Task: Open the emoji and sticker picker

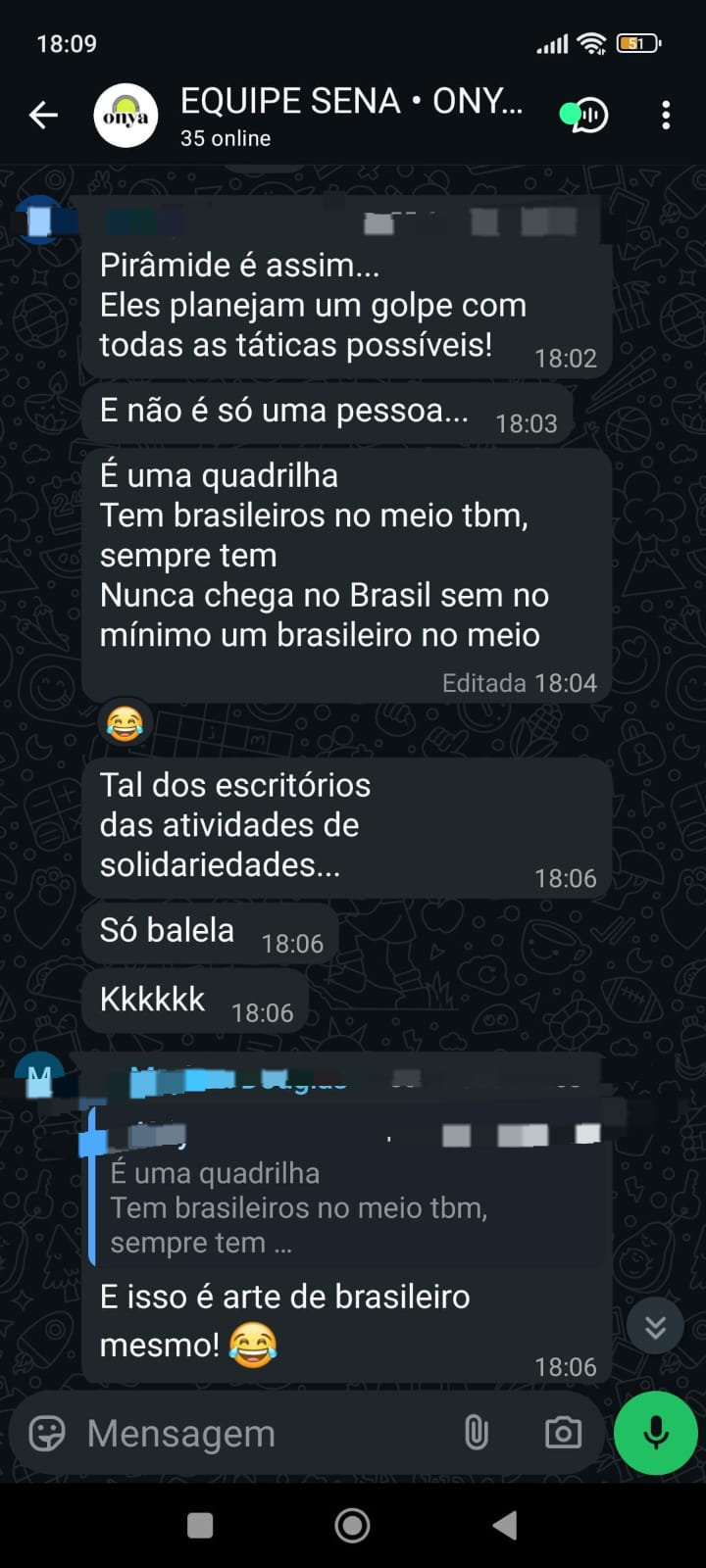Action: click(x=47, y=1433)
